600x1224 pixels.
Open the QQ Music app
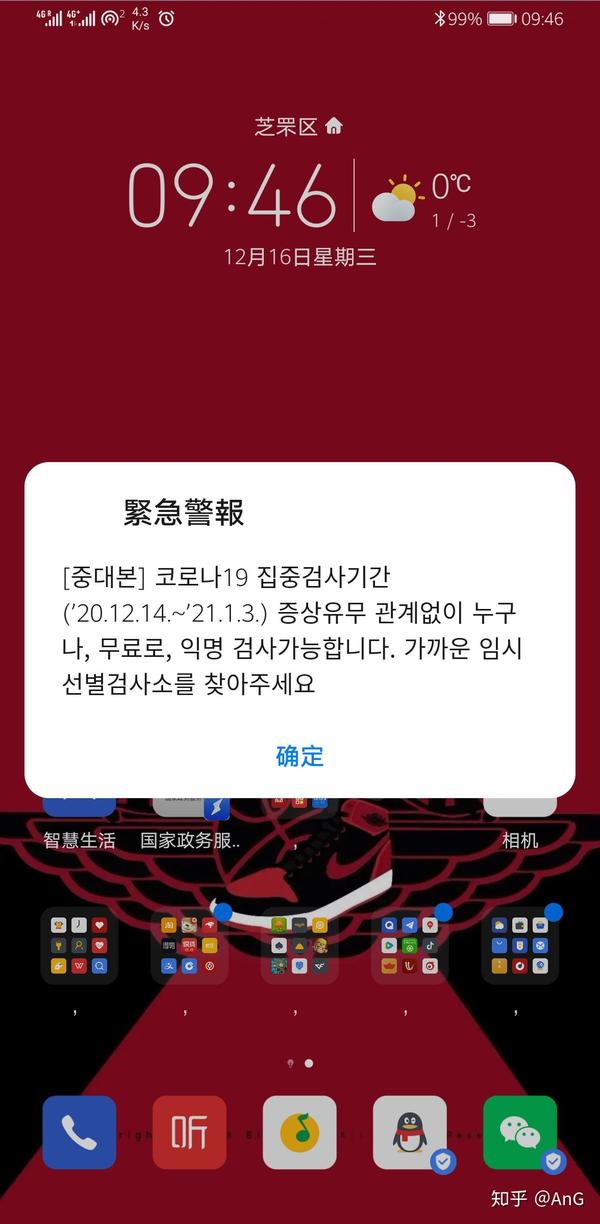point(299,1132)
